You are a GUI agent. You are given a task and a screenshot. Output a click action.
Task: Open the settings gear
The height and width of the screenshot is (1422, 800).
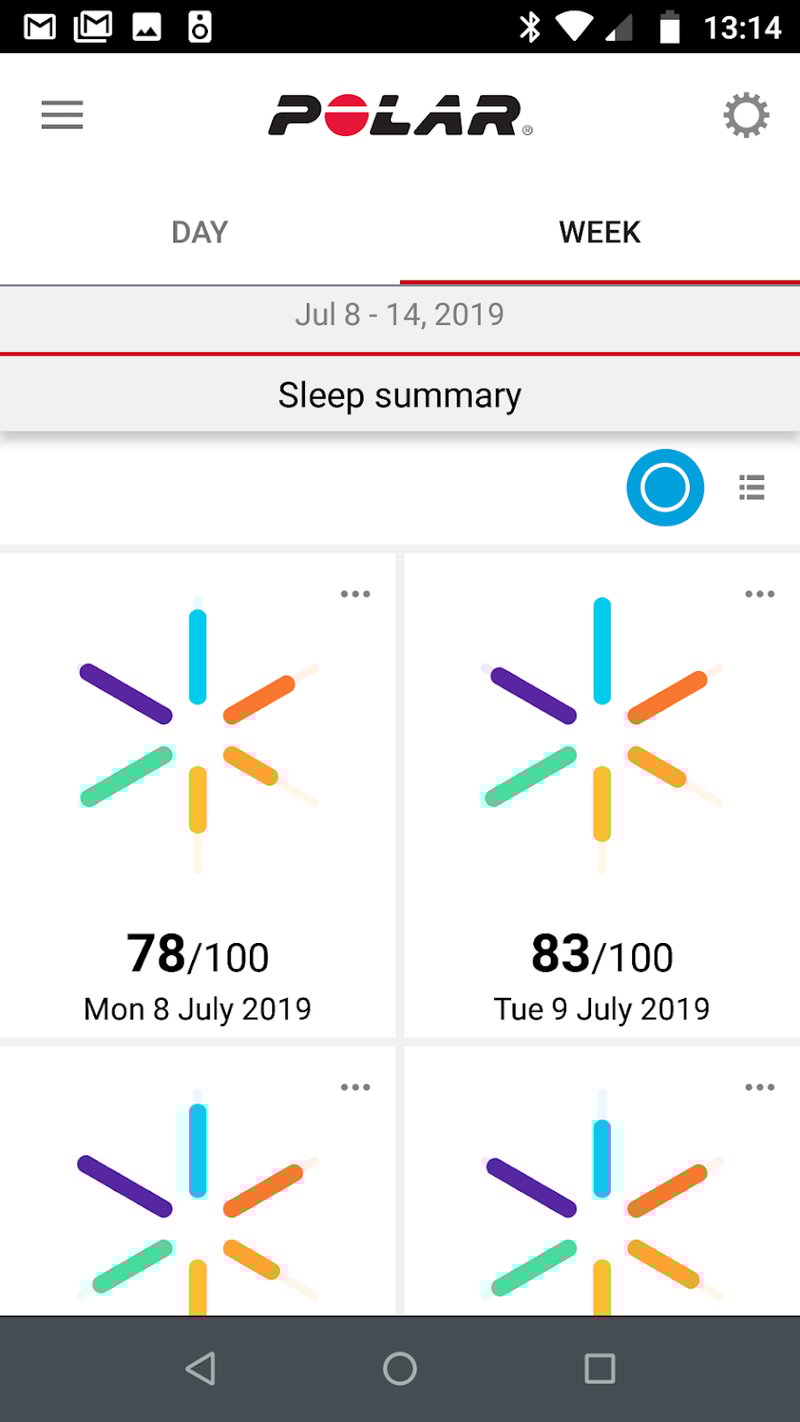coord(746,116)
